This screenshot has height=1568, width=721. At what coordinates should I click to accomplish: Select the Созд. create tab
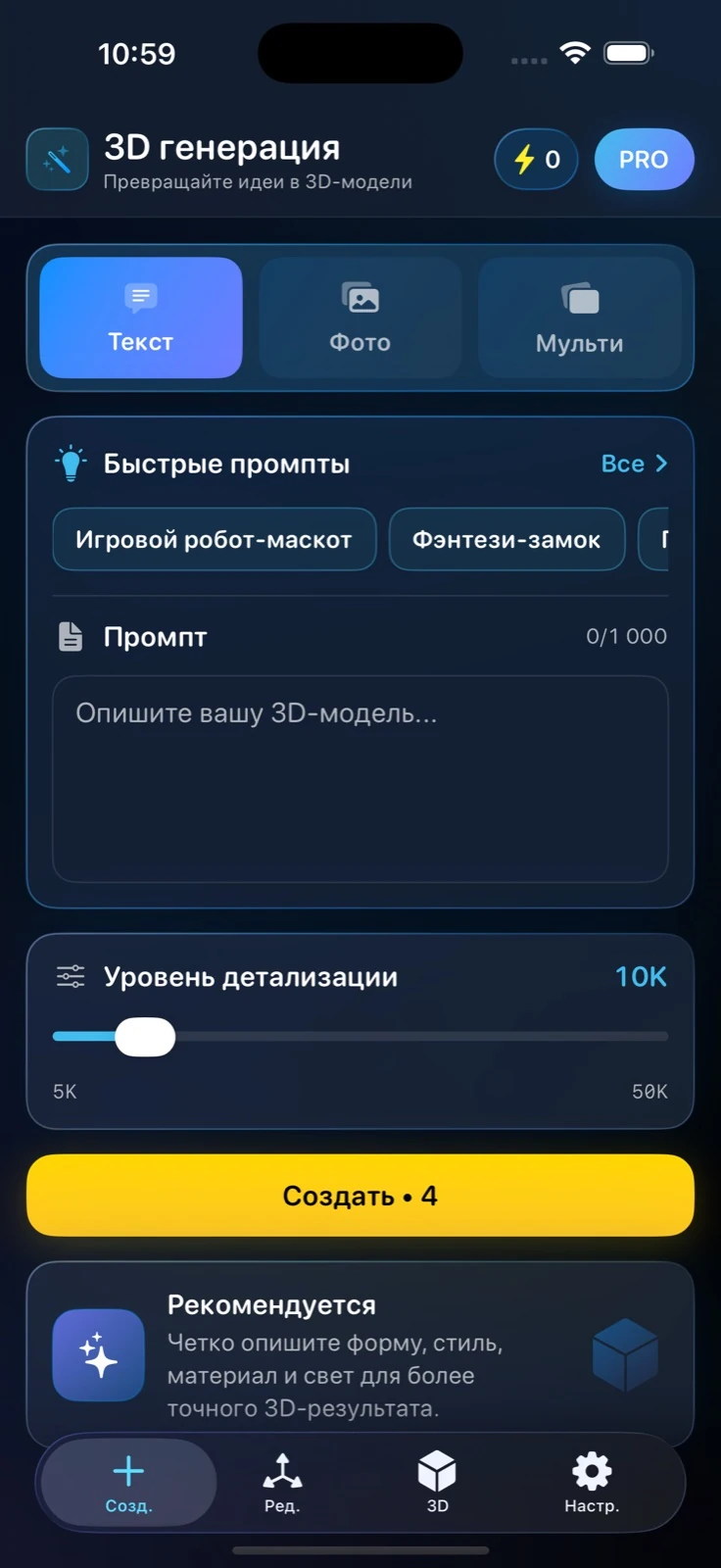128,1483
